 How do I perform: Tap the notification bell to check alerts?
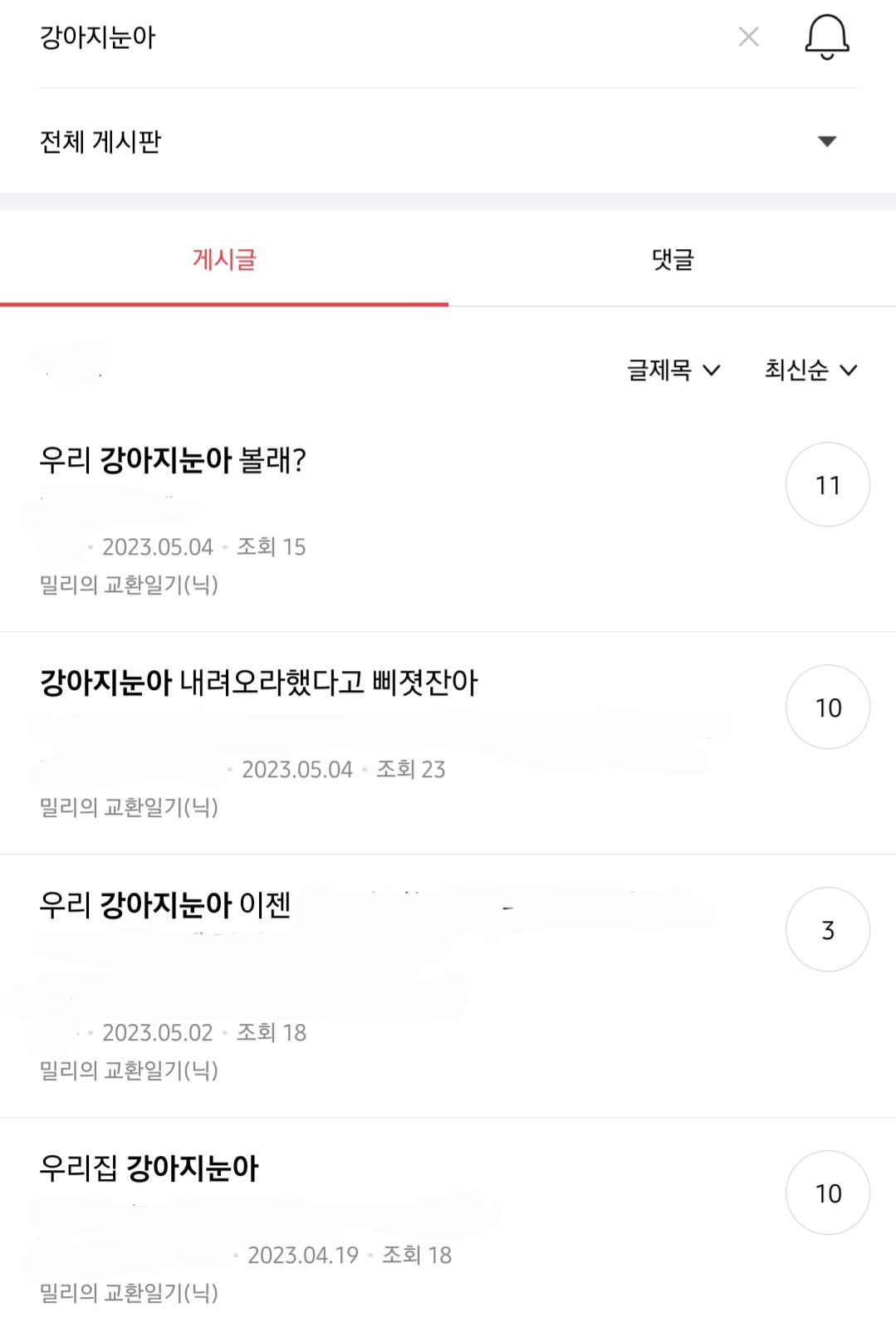point(826,37)
